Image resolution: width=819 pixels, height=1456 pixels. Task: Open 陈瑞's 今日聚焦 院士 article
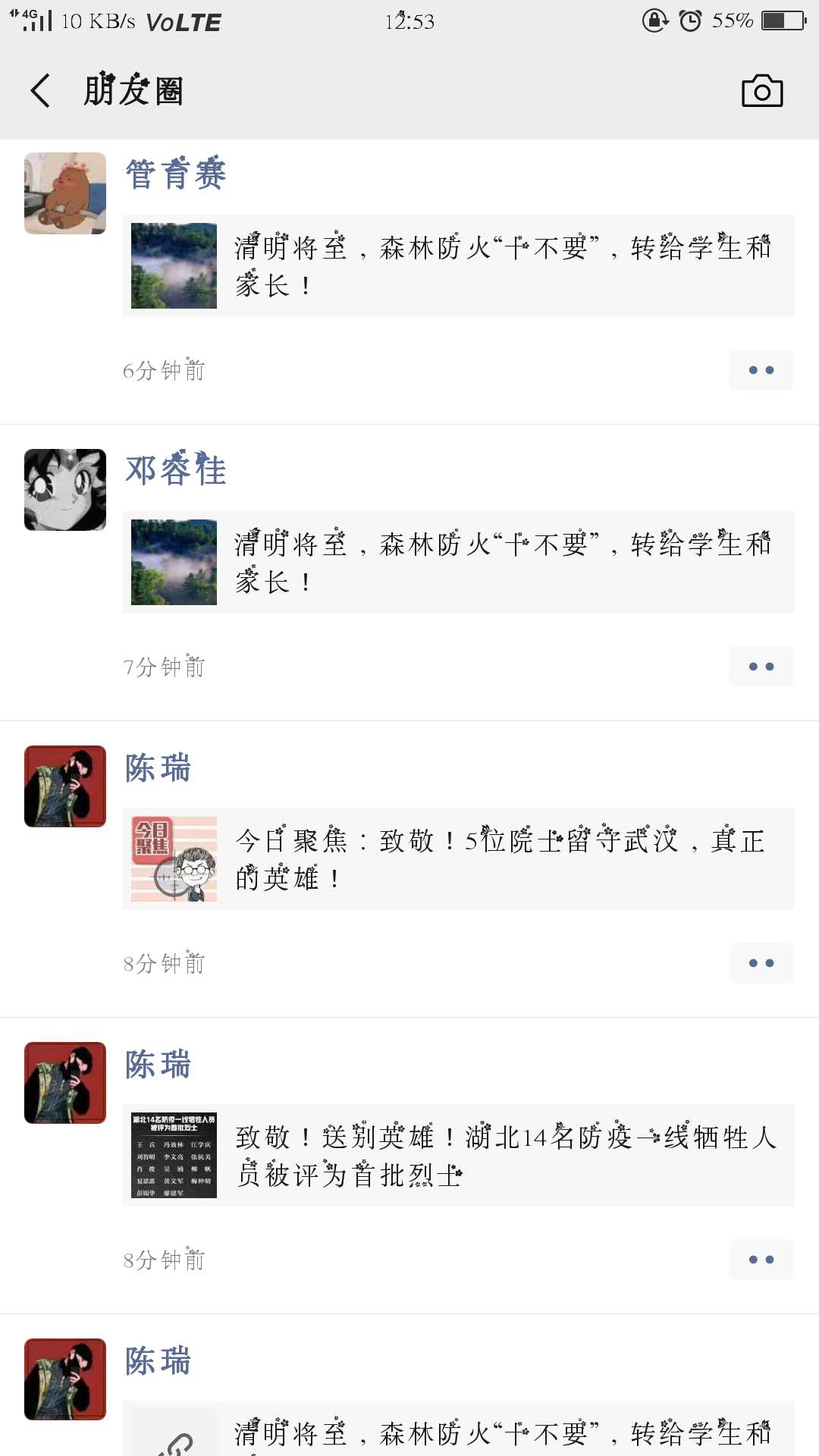point(458,858)
